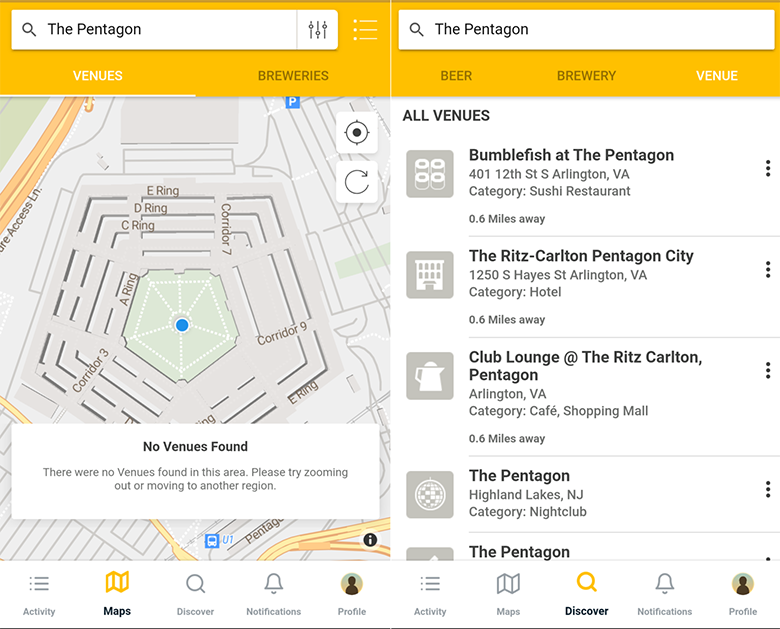Screen dimensions: 780x629
Task: Open The Ritz-Carlton Pentagon City venue
Action: 580,257
